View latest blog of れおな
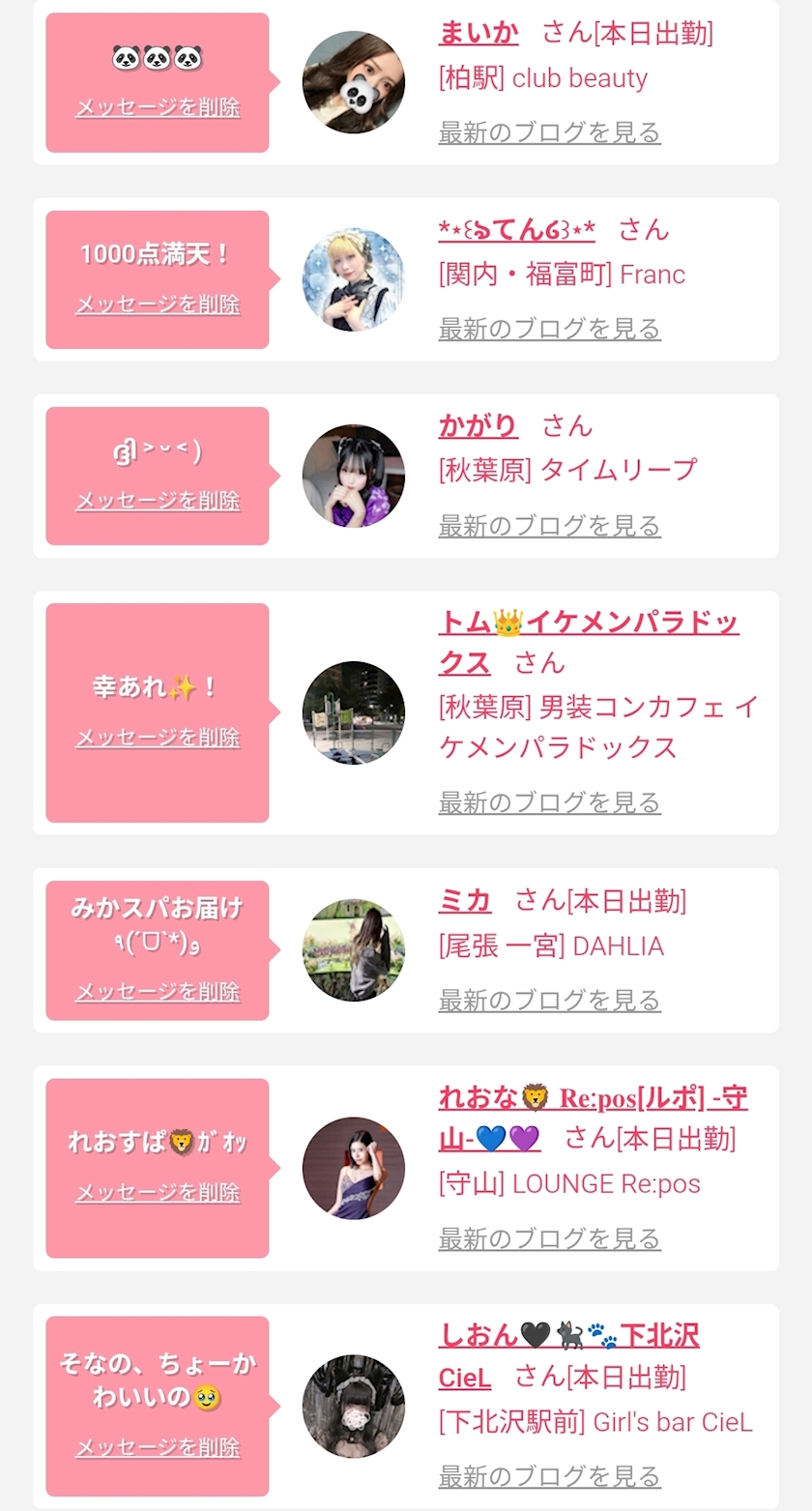Viewport: 812px width, 1511px height. tap(549, 1239)
